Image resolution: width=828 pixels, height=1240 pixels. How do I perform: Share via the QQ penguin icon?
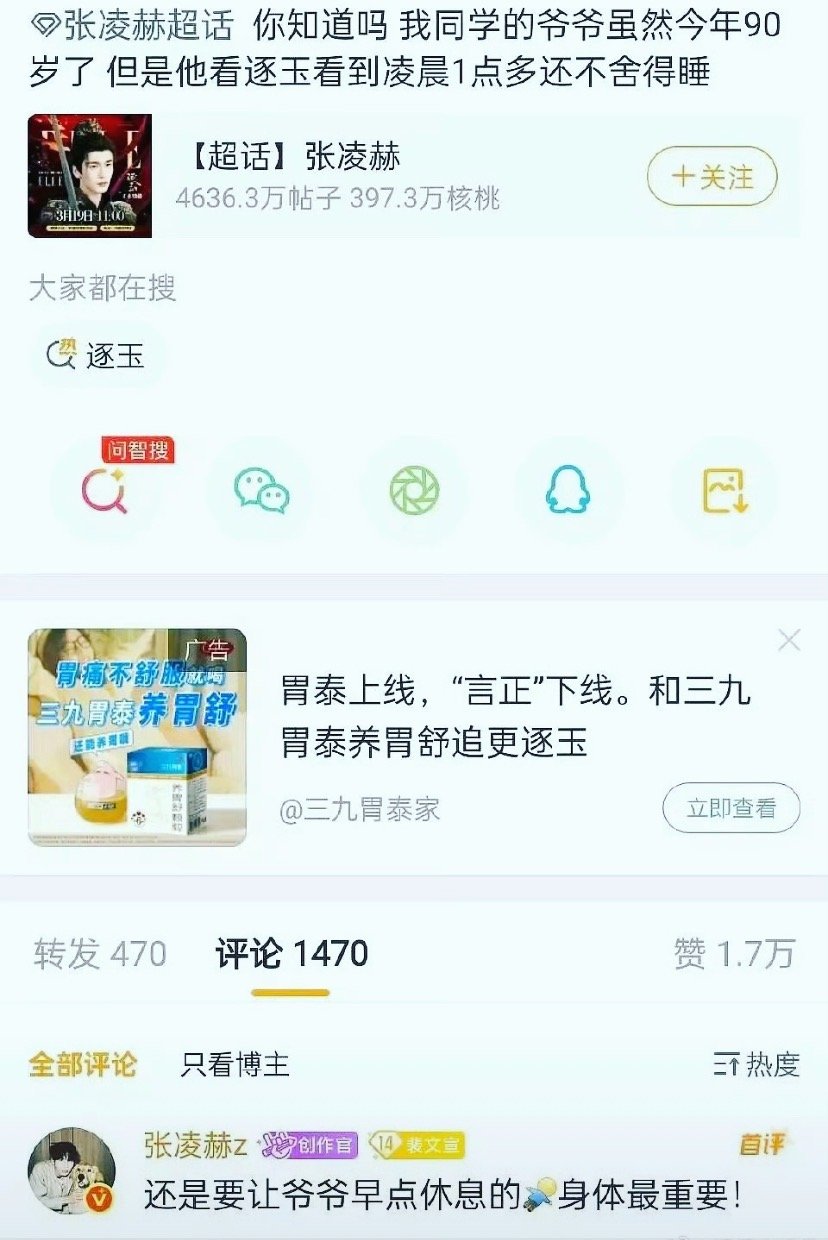(570, 489)
